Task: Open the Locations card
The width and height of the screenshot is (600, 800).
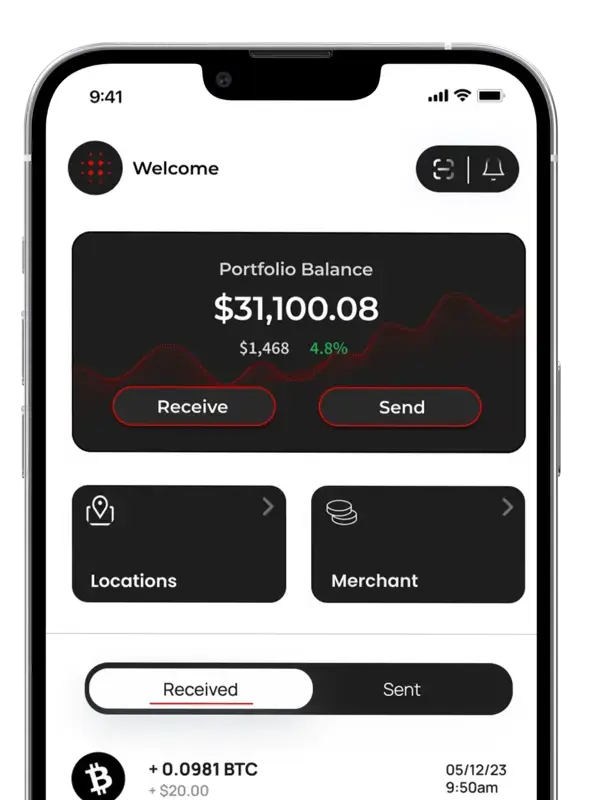Action: pos(179,544)
